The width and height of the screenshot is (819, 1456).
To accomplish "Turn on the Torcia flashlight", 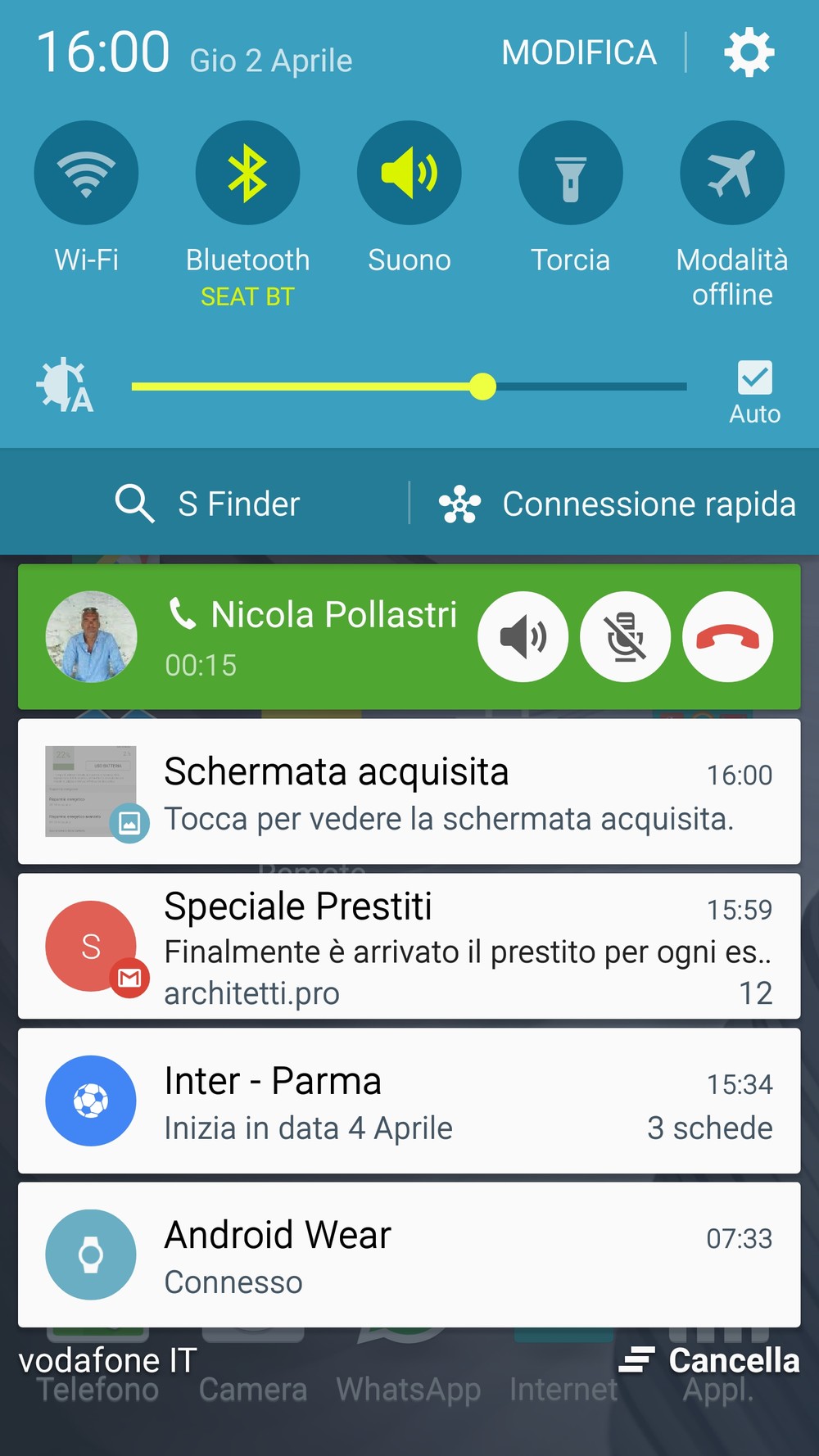I will pos(571,173).
